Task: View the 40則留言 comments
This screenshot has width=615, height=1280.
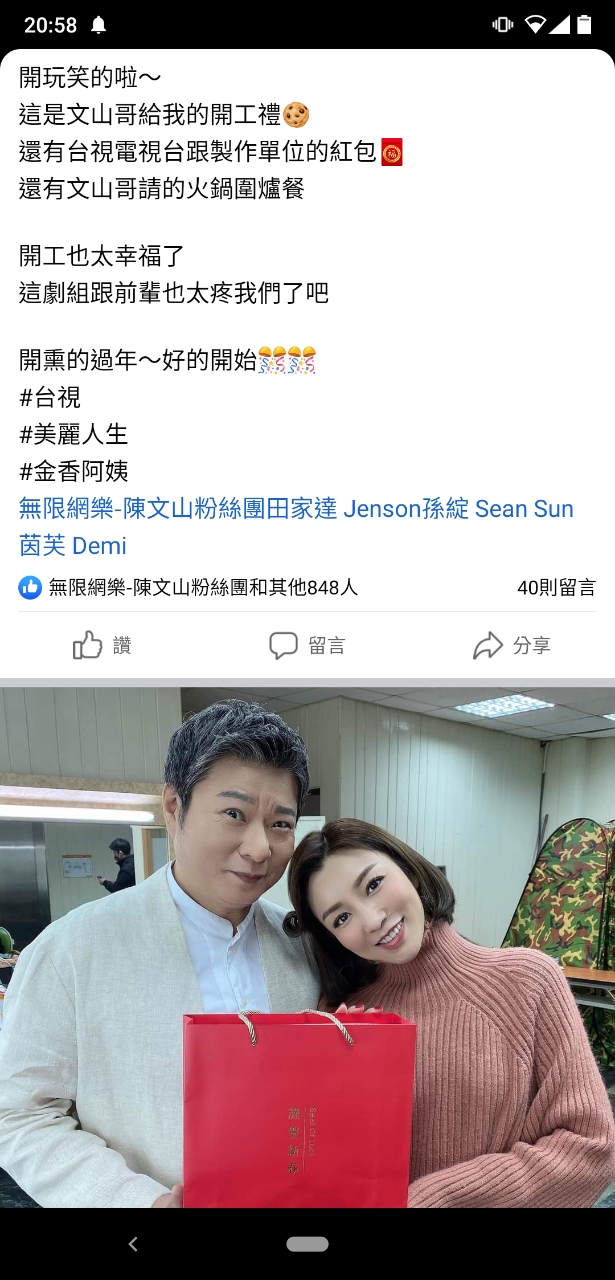Action: [556, 588]
